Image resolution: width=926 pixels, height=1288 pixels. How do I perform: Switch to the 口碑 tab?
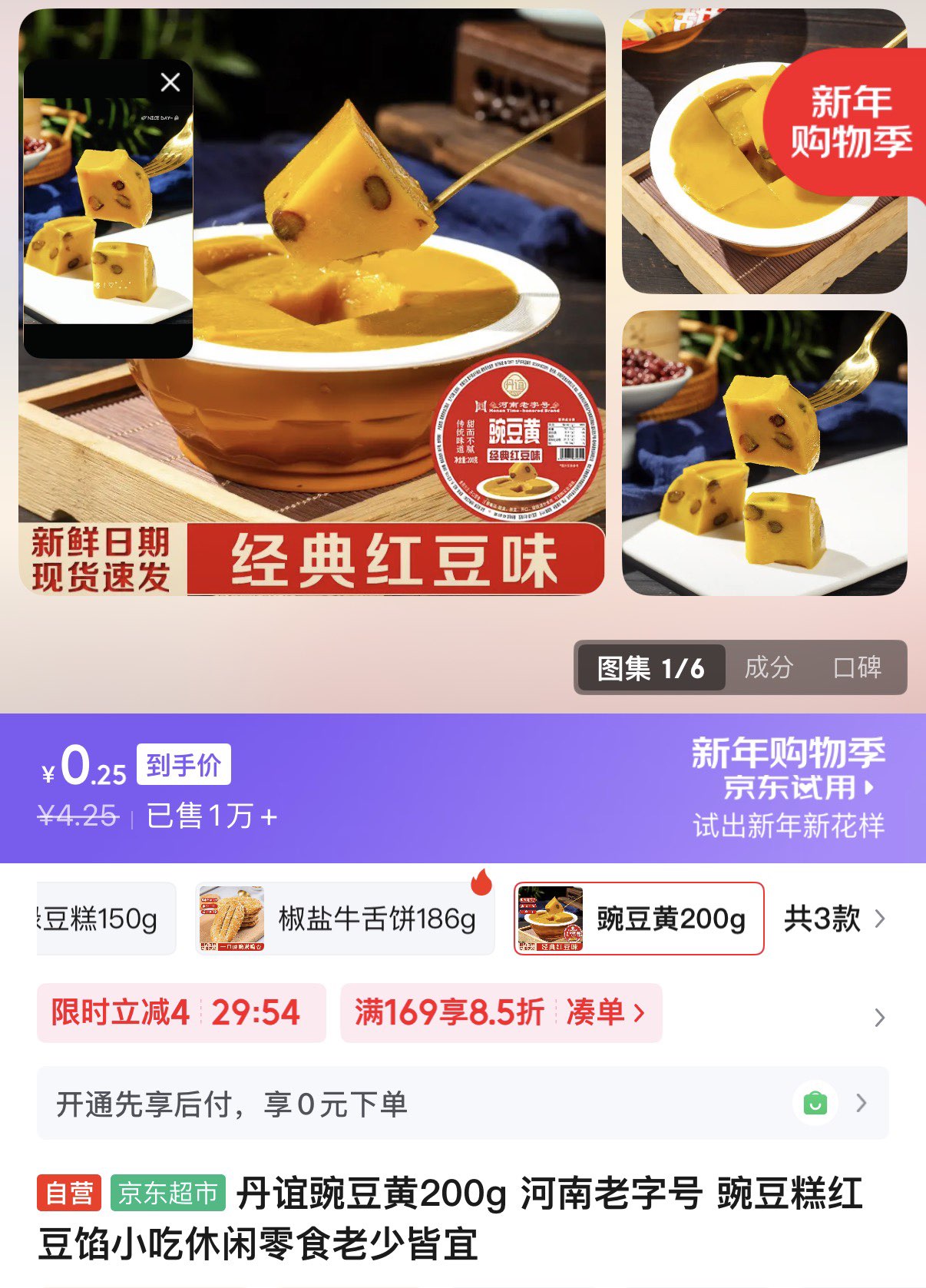[858, 667]
